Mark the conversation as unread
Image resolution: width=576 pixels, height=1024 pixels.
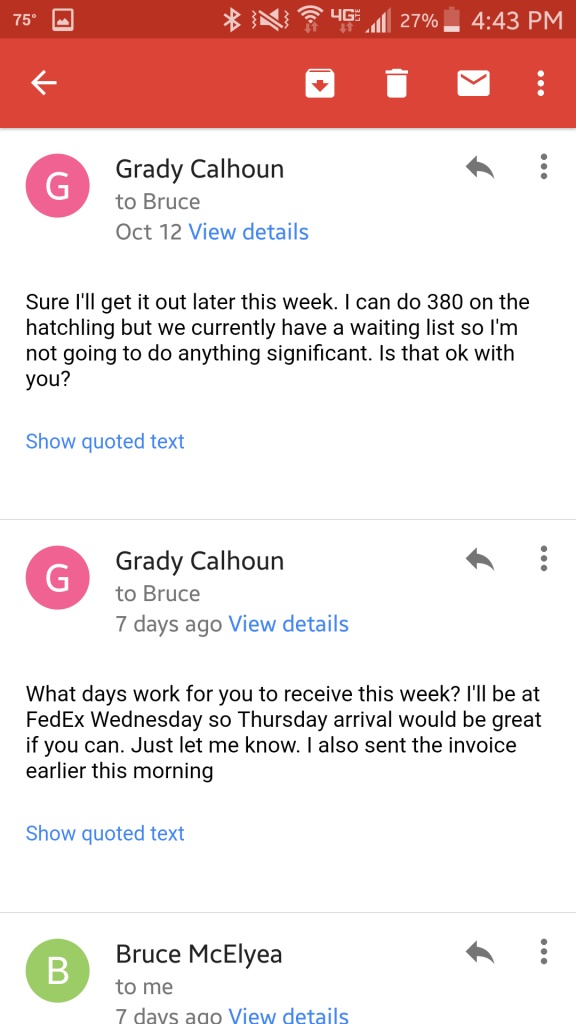(x=473, y=84)
